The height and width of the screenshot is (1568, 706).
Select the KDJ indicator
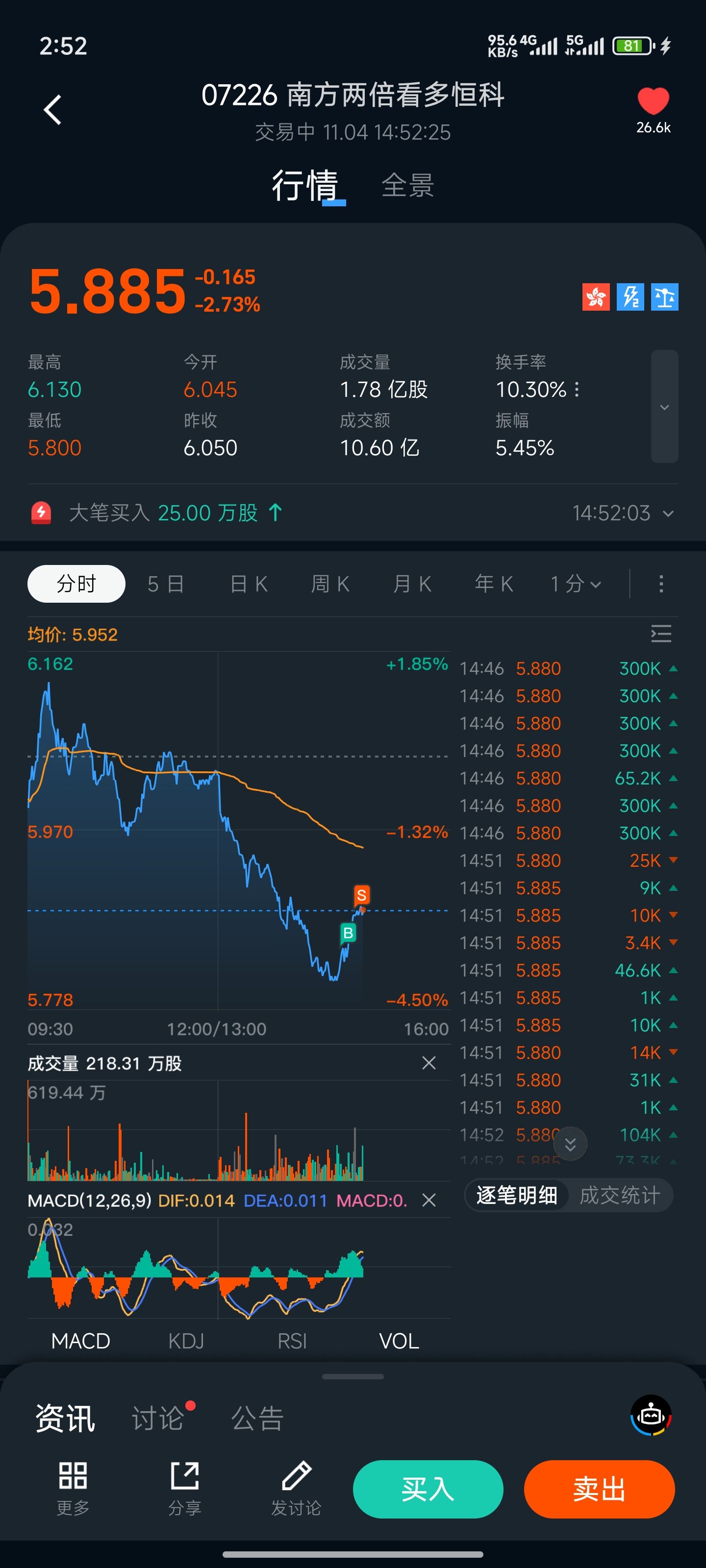[x=186, y=1341]
